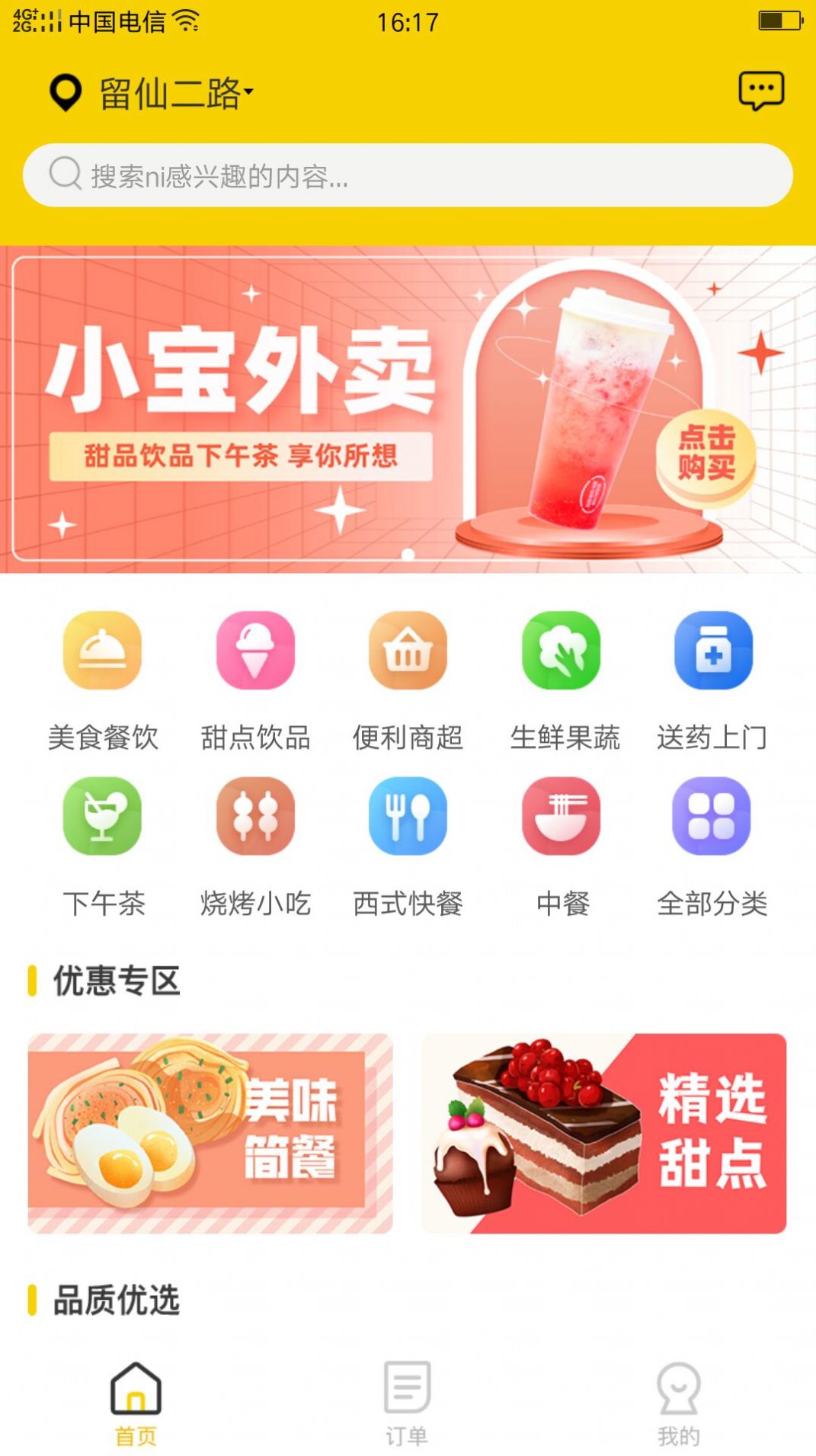Go to the 我的 tab
Image resolution: width=816 pixels, height=1456 pixels.
678,1403
